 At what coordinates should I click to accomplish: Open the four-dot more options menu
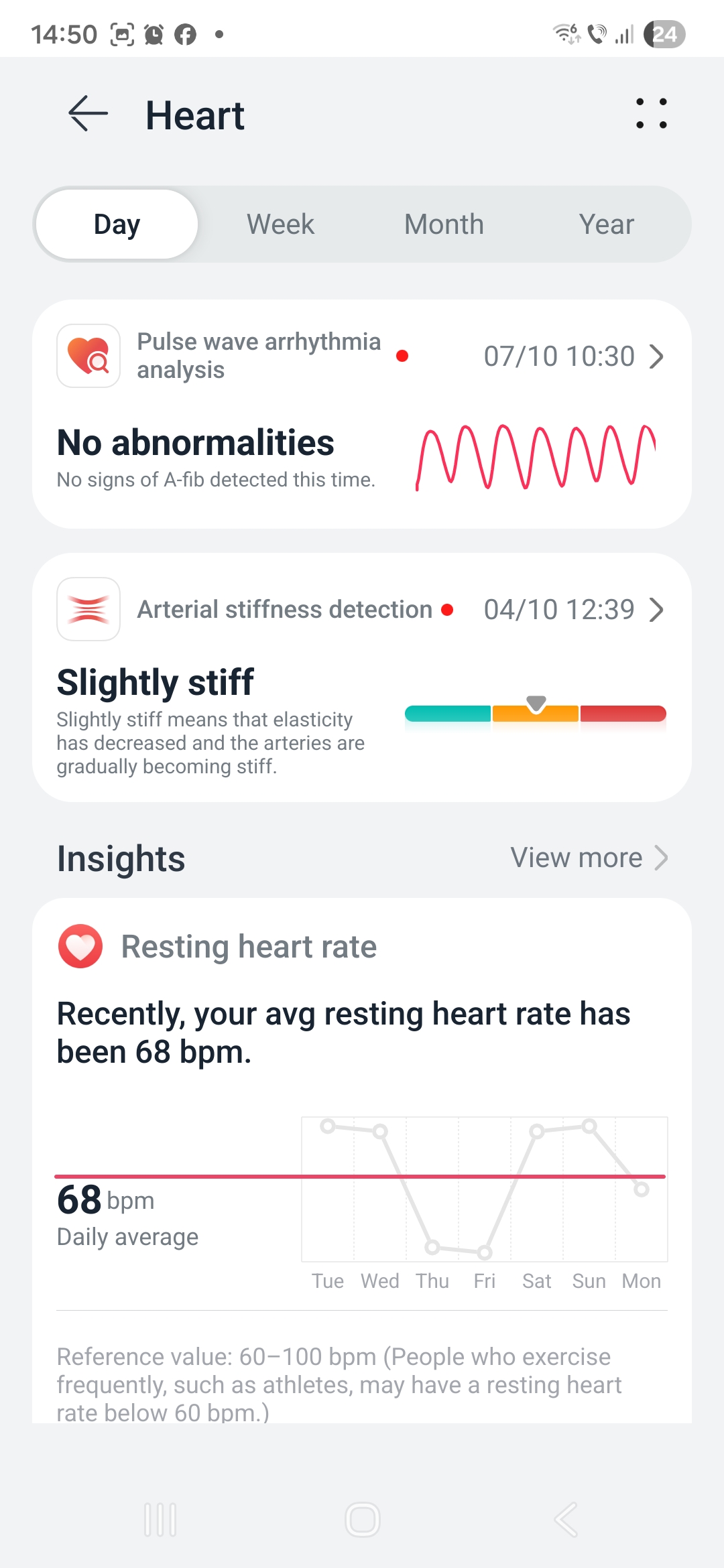coord(651,114)
